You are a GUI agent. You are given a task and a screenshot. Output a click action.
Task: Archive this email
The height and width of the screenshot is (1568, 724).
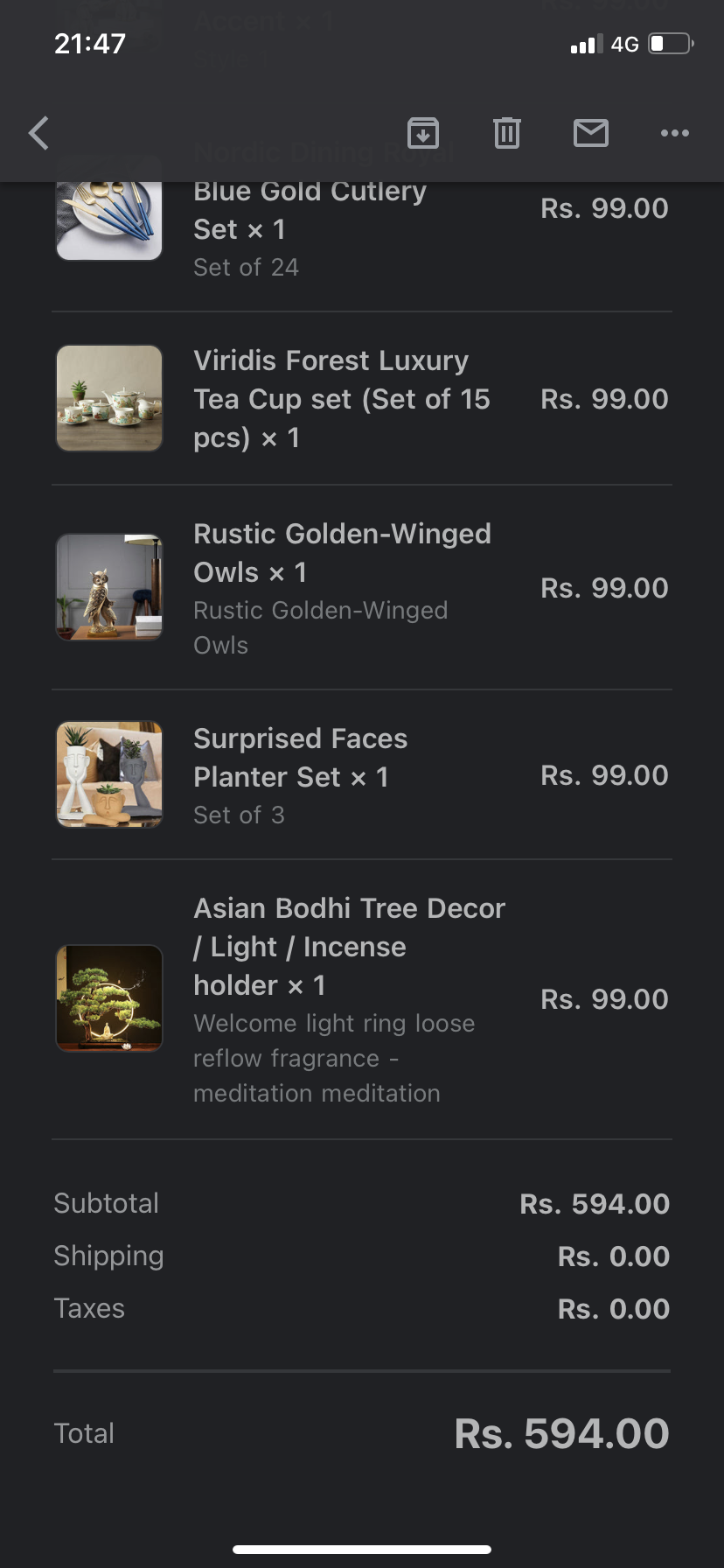pyautogui.click(x=423, y=133)
